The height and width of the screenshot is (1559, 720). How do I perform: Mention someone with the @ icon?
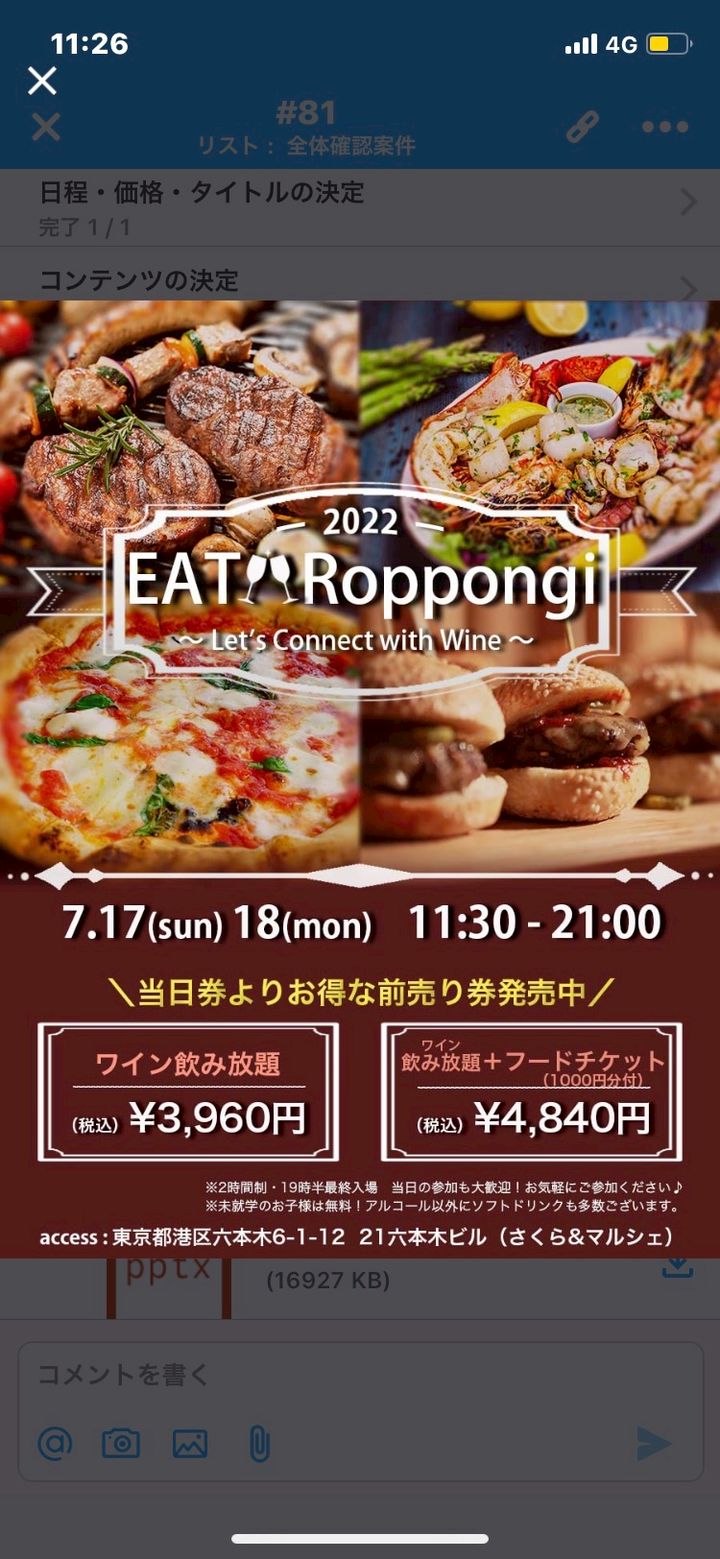(55, 1443)
